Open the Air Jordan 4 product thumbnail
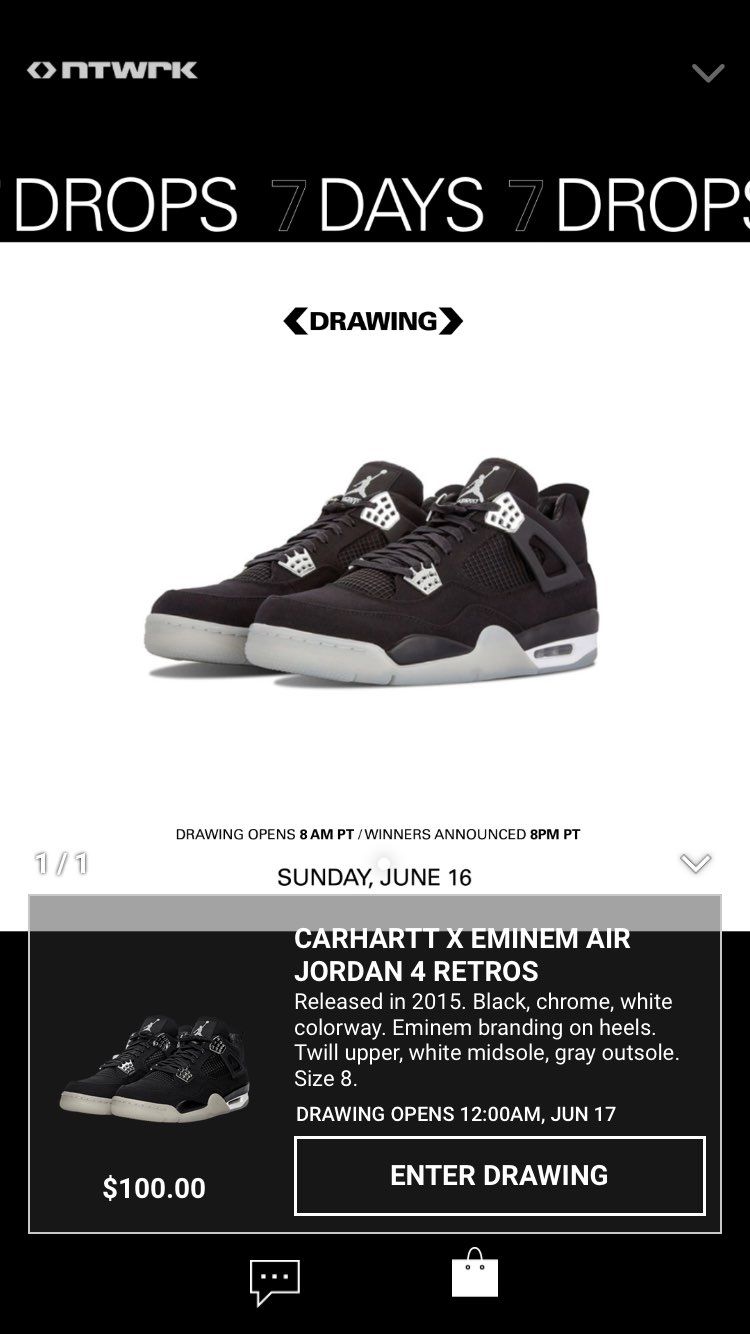This screenshot has width=750, height=1334. pyautogui.click(x=154, y=1070)
